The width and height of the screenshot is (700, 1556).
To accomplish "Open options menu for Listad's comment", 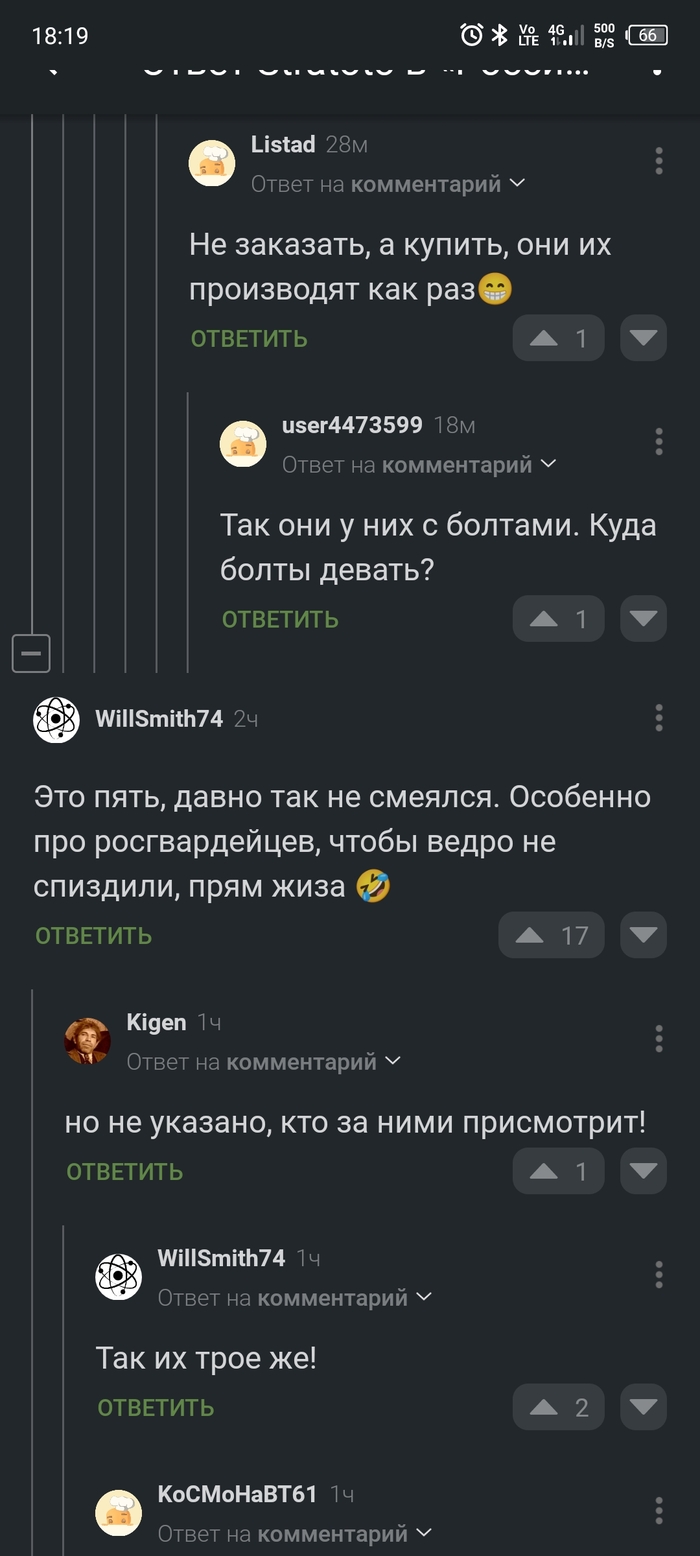I will pos(658,161).
